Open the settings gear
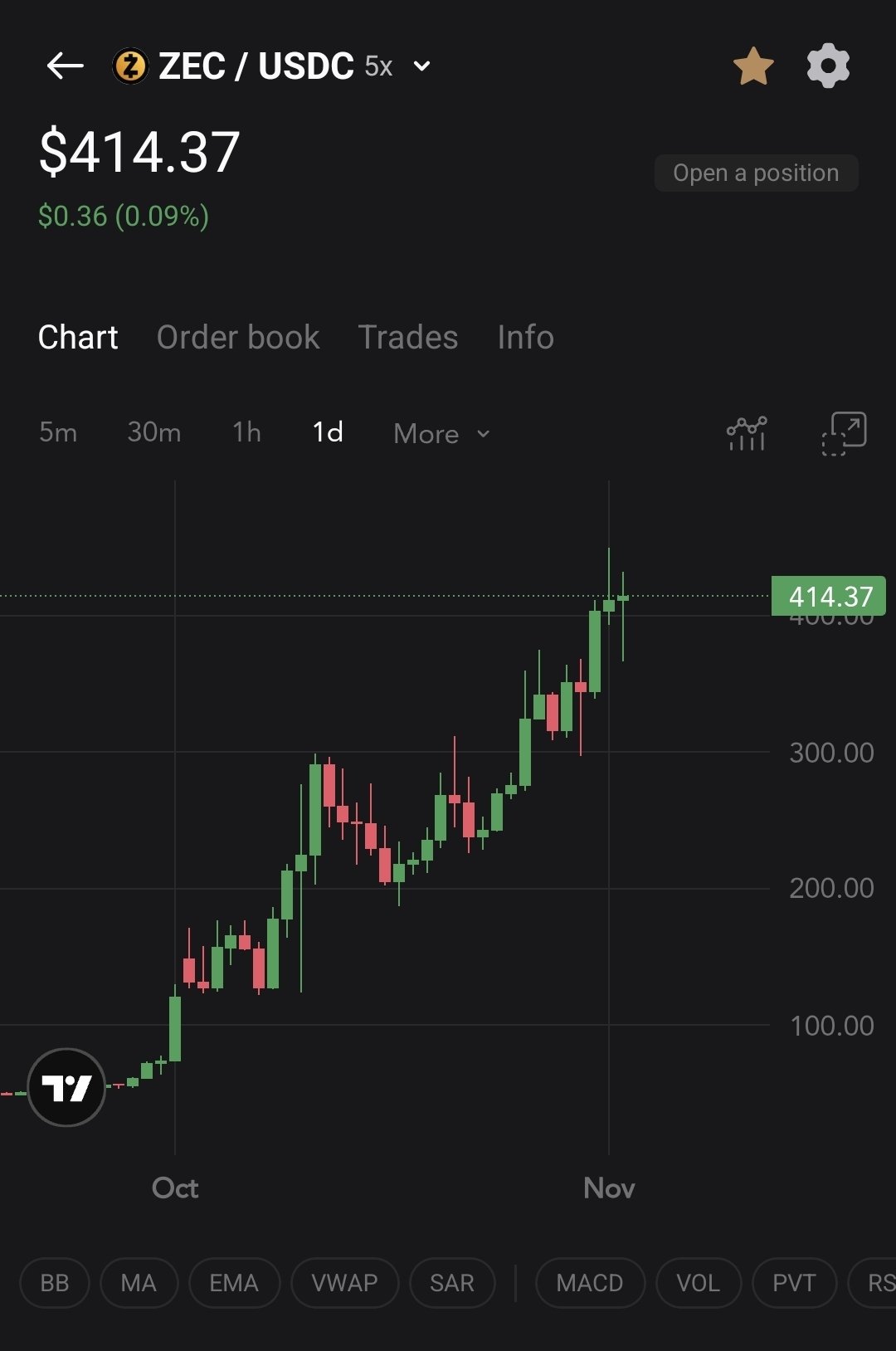This screenshot has width=896, height=1351. [x=828, y=66]
